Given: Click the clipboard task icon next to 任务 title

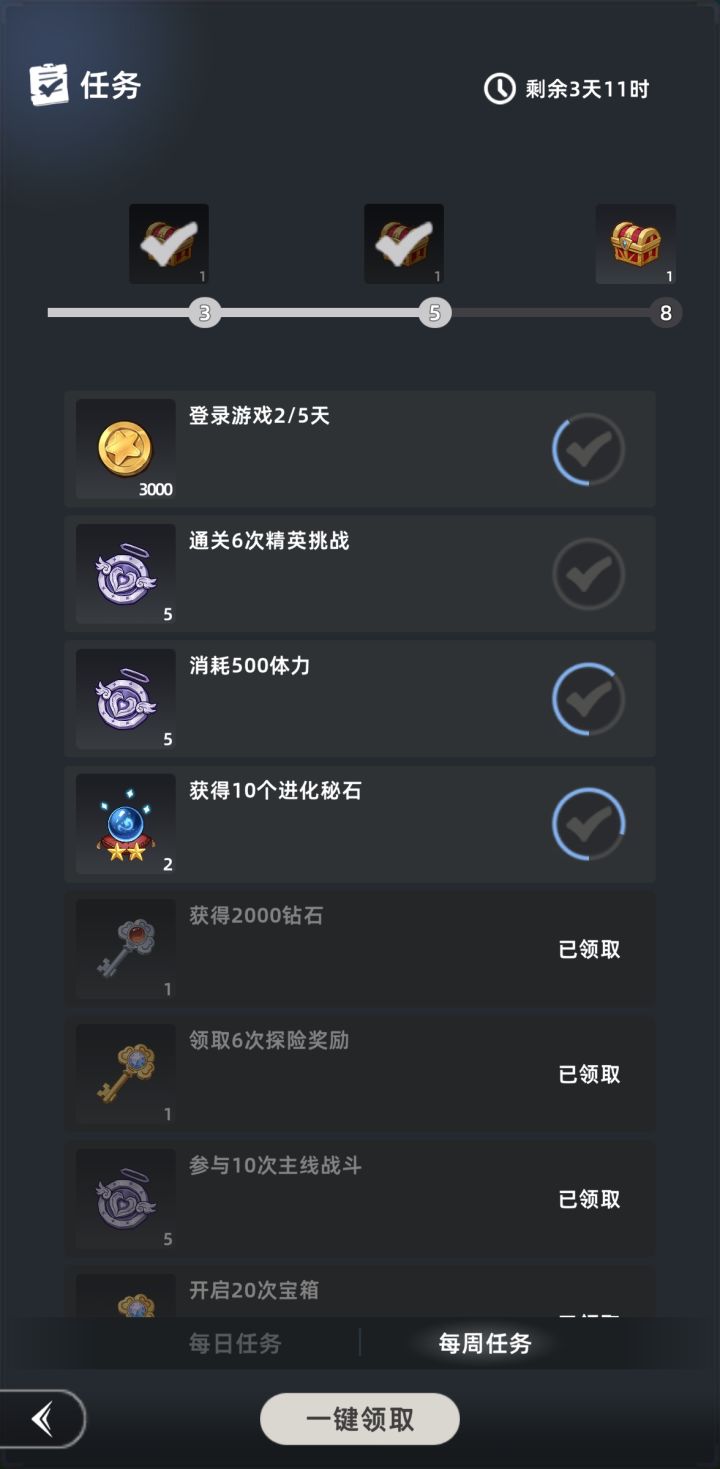Looking at the screenshot, I should tap(47, 87).
